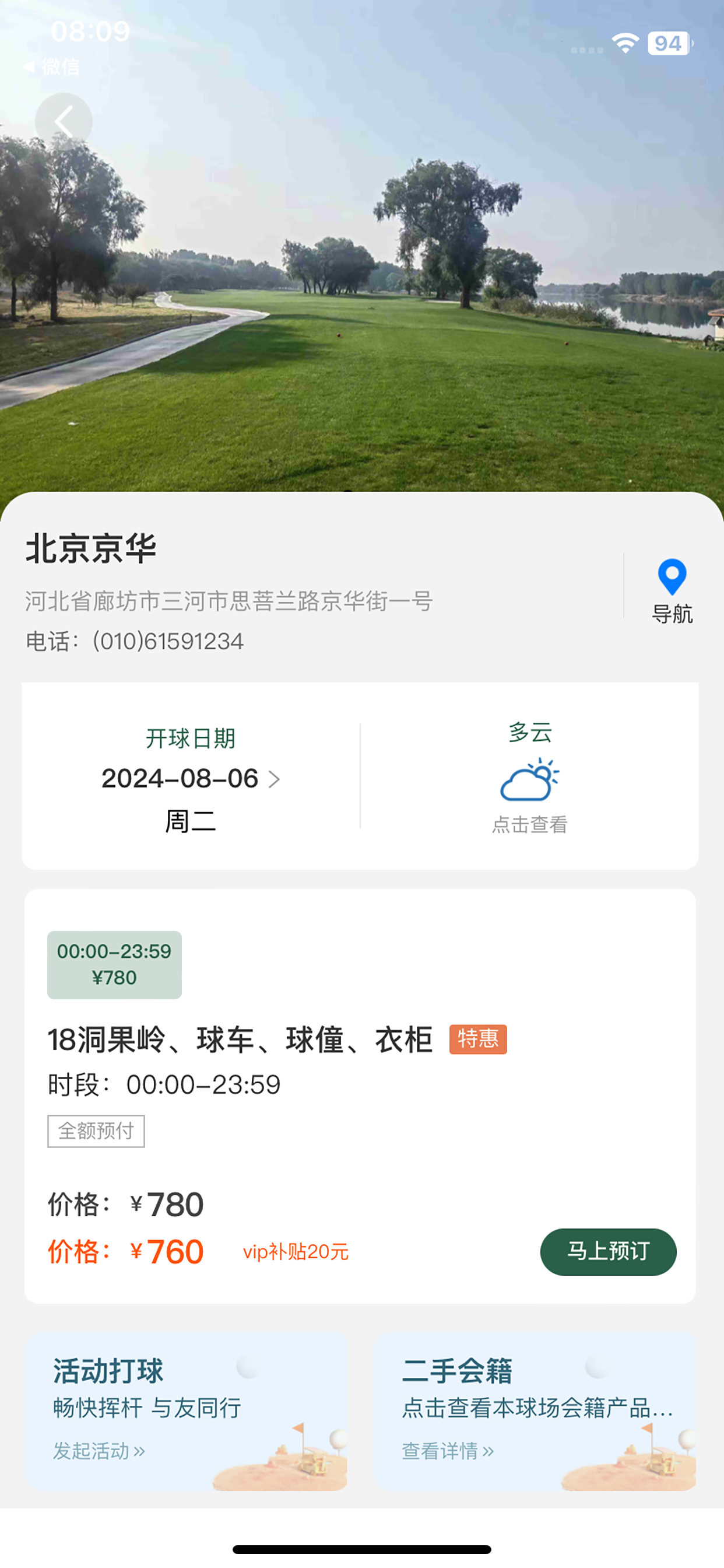The width and height of the screenshot is (724, 1568).
Task: Call the course phone number (010)61591234
Action: click(x=168, y=641)
